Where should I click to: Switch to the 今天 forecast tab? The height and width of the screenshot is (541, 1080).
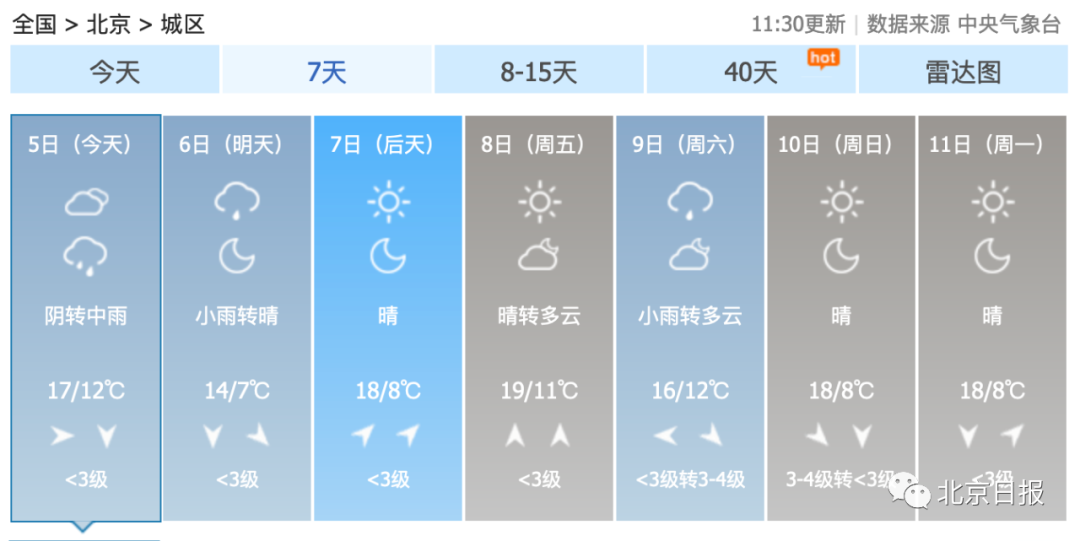point(115,72)
